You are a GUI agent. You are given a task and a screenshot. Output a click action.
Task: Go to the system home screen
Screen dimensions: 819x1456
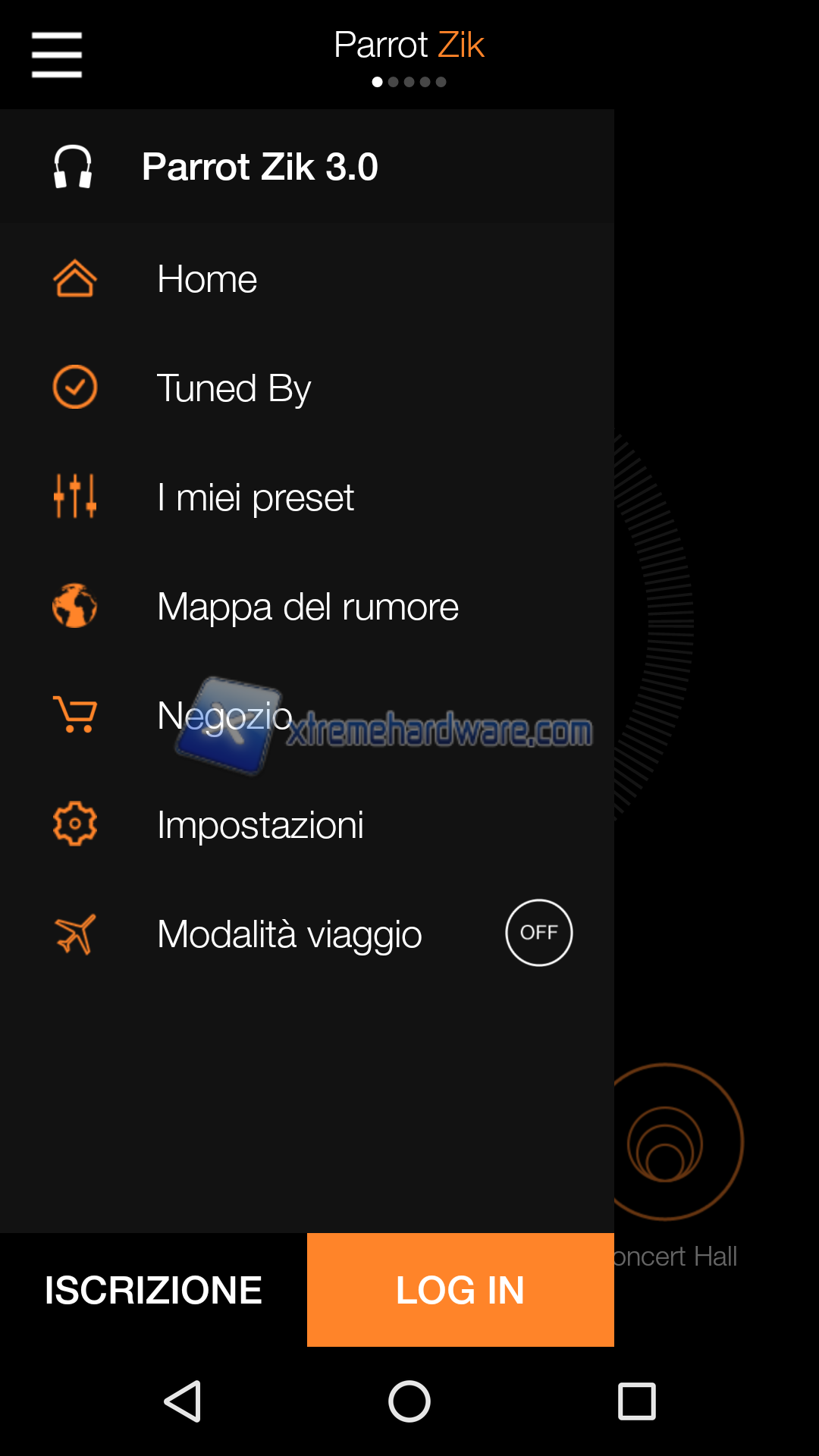(x=409, y=1401)
